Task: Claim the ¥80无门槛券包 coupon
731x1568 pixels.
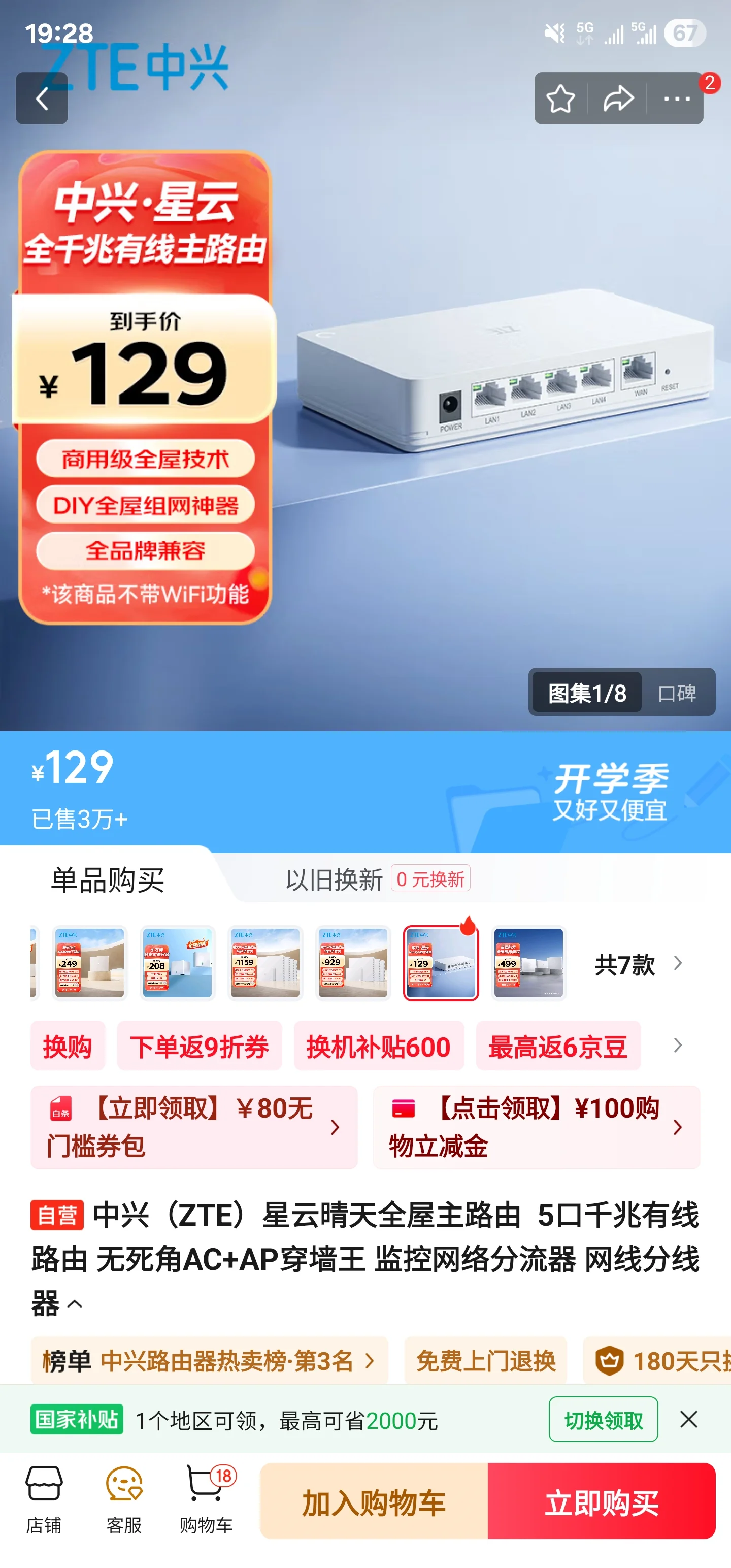Action: (x=193, y=1127)
